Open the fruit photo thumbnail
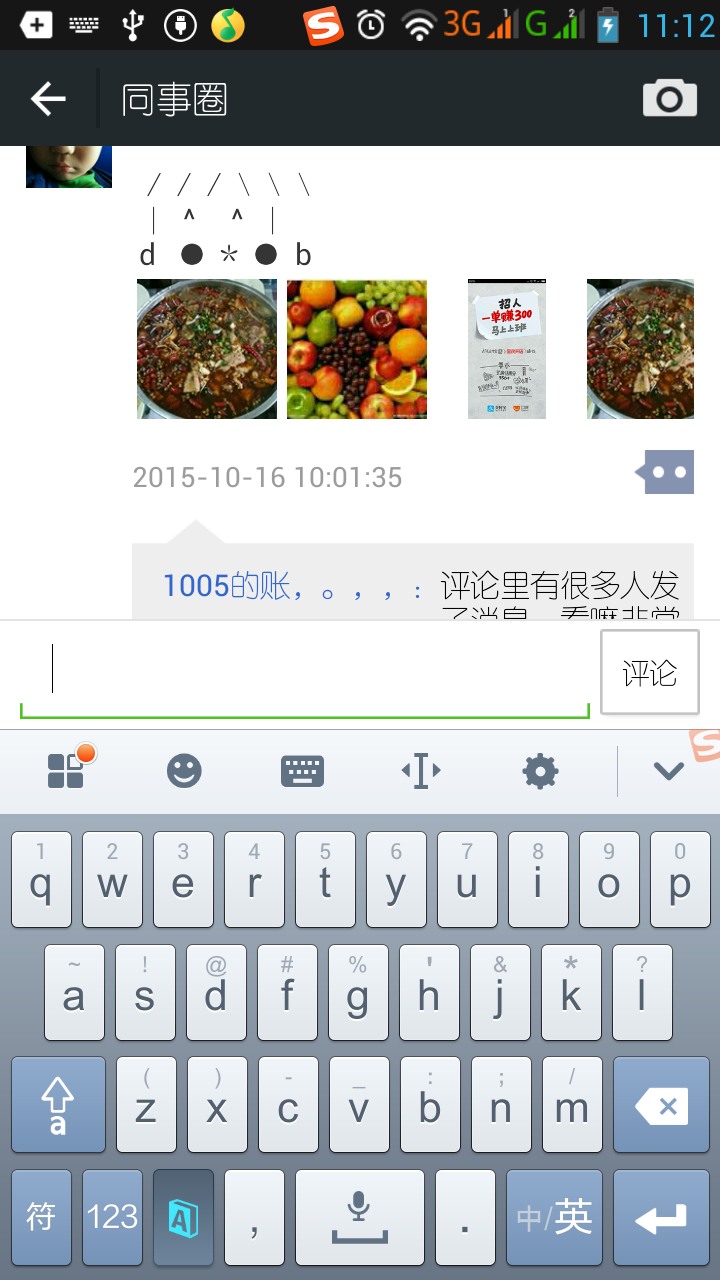This screenshot has height=1280, width=720. 357,349
